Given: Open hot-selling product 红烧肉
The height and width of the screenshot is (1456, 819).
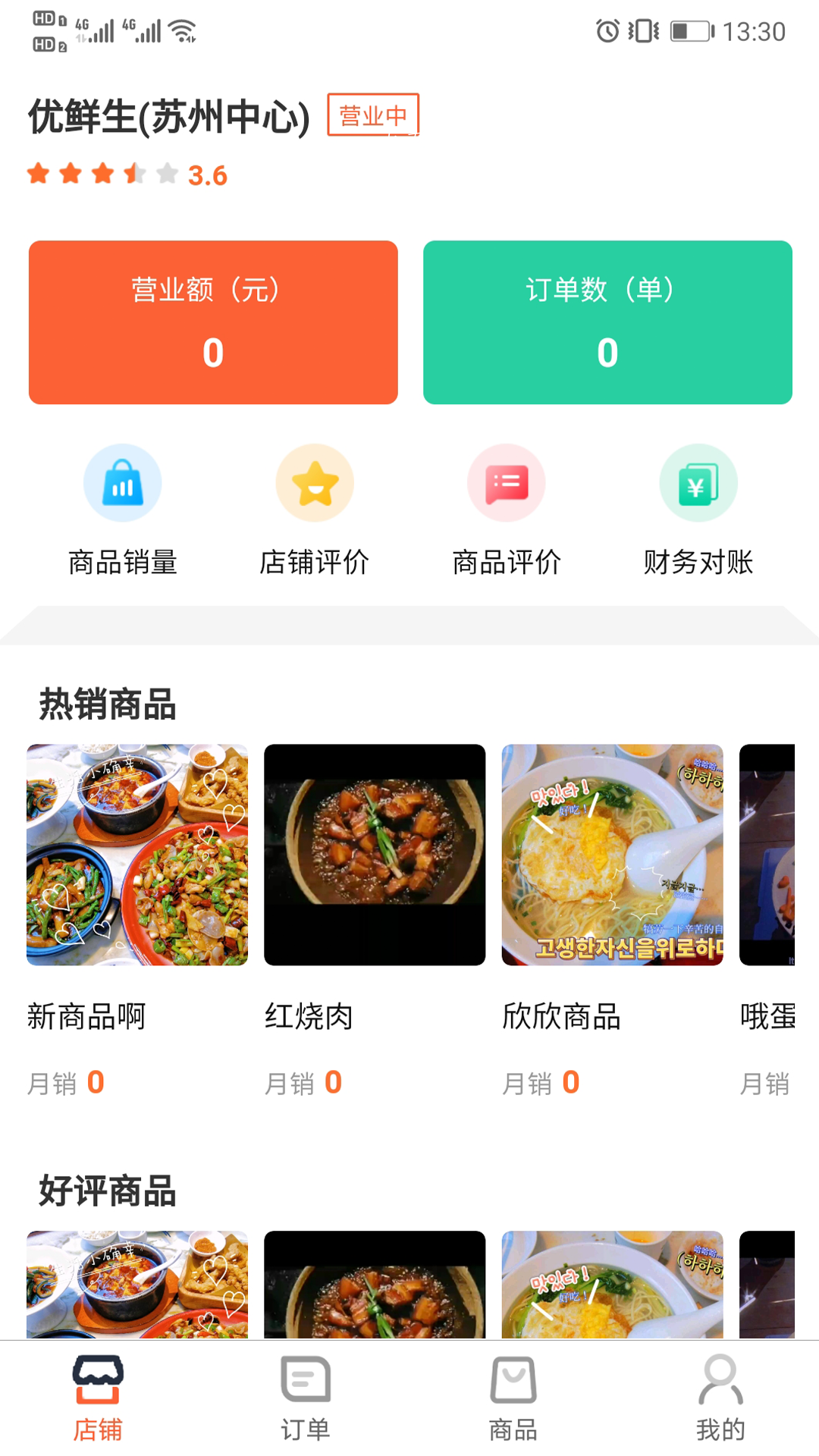Looking at the screenshot, I should [x=375, y=855].
